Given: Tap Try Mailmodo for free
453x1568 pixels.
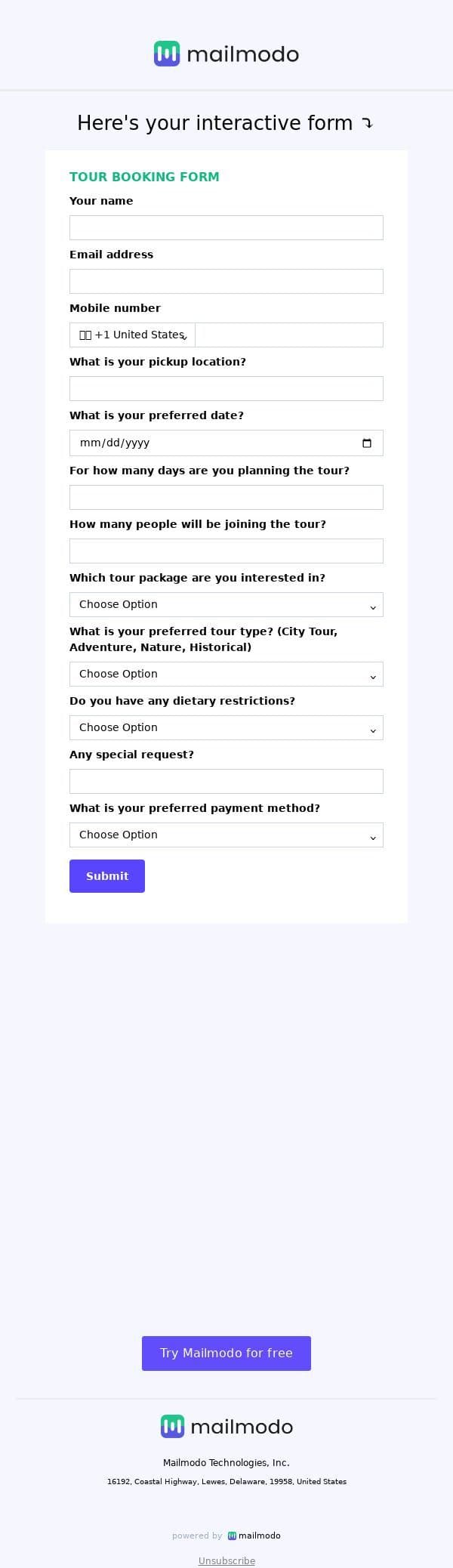Looking at the screenshot, I should point(226,1353).
